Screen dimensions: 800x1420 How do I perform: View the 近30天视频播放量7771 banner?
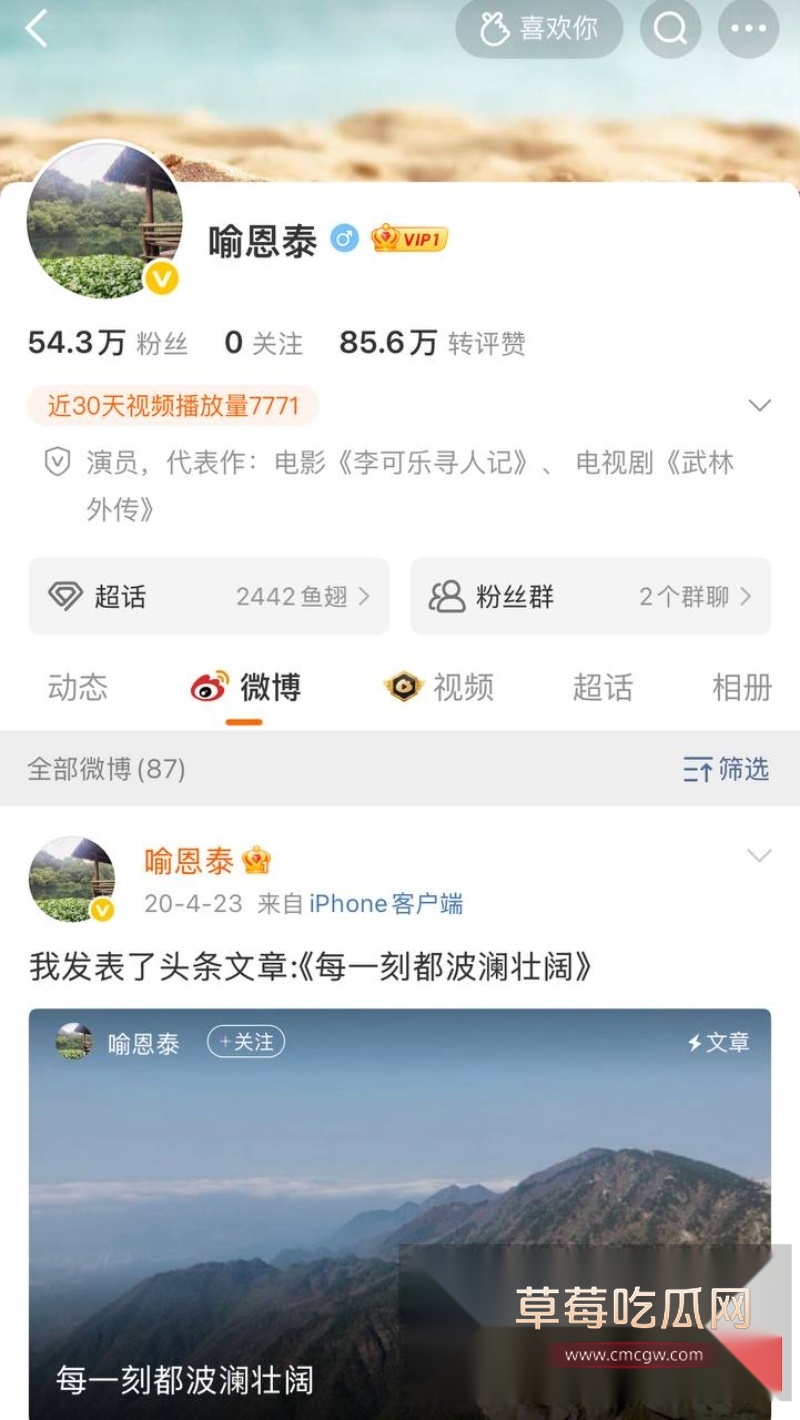(x=172, y=405)
